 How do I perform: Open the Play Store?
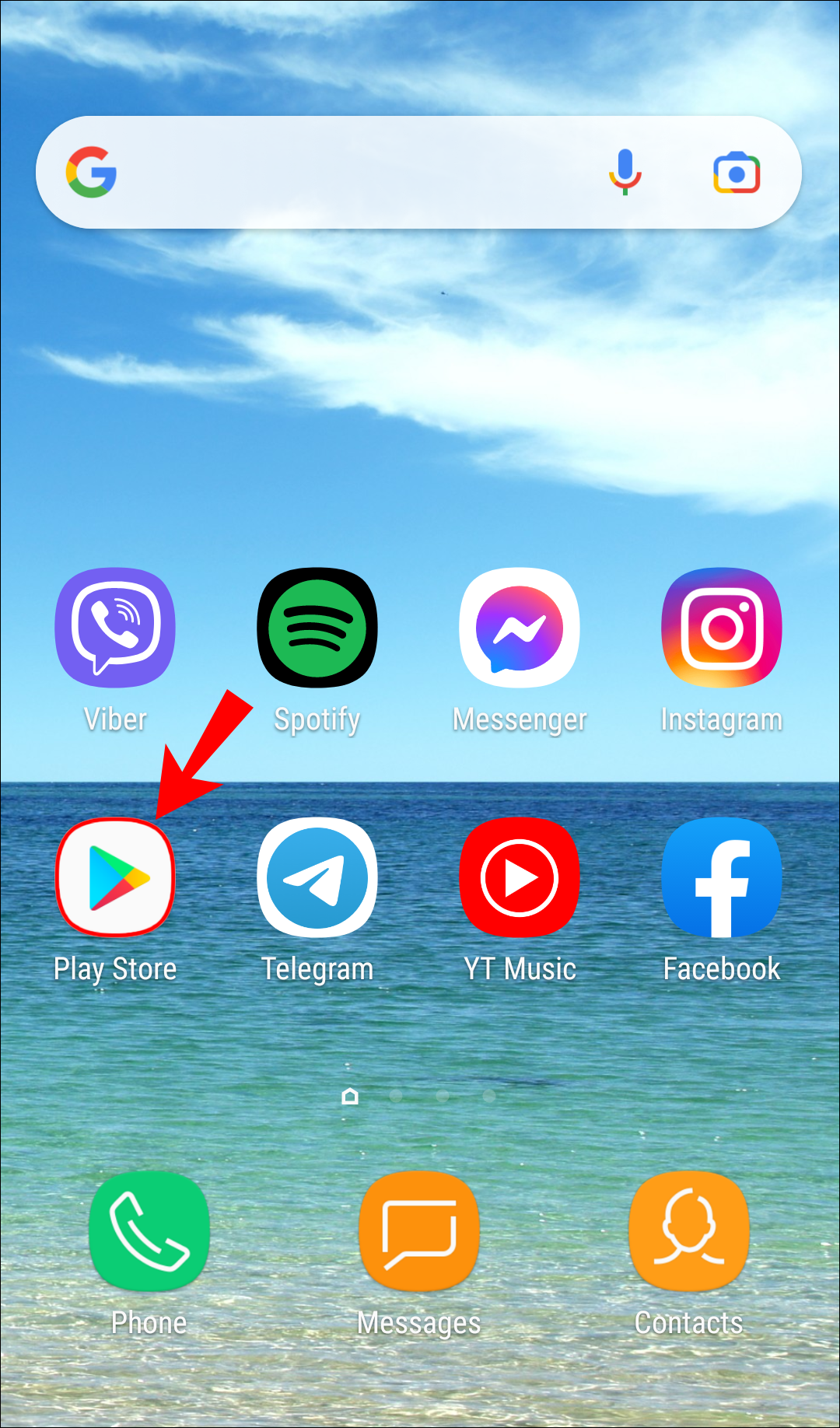point(115,877)
